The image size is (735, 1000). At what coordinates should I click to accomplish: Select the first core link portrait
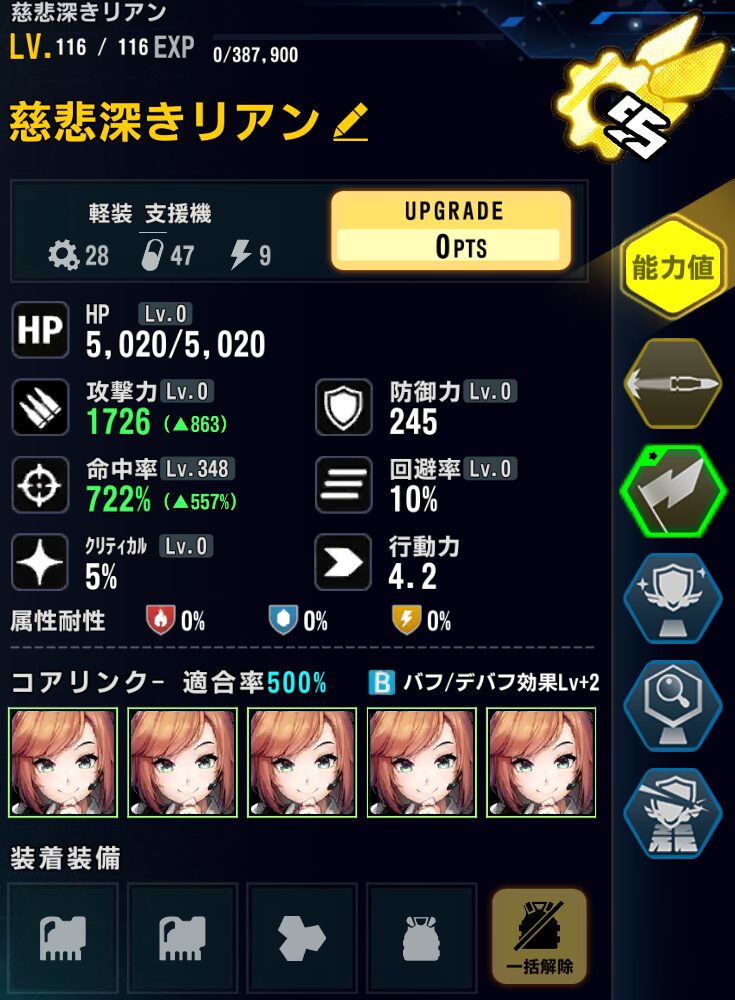(62, 763)
